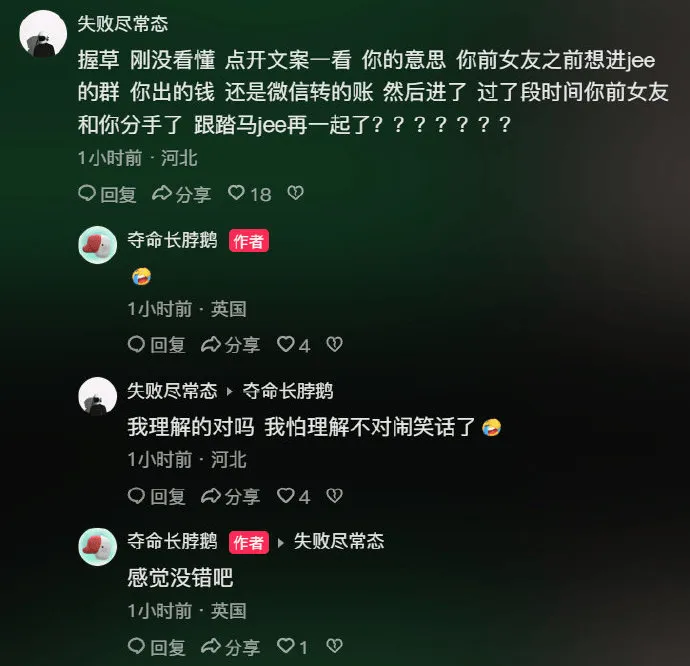Reply to the comment 感觉没错吧
Screen dimensions: 690x666
(156, 647)
